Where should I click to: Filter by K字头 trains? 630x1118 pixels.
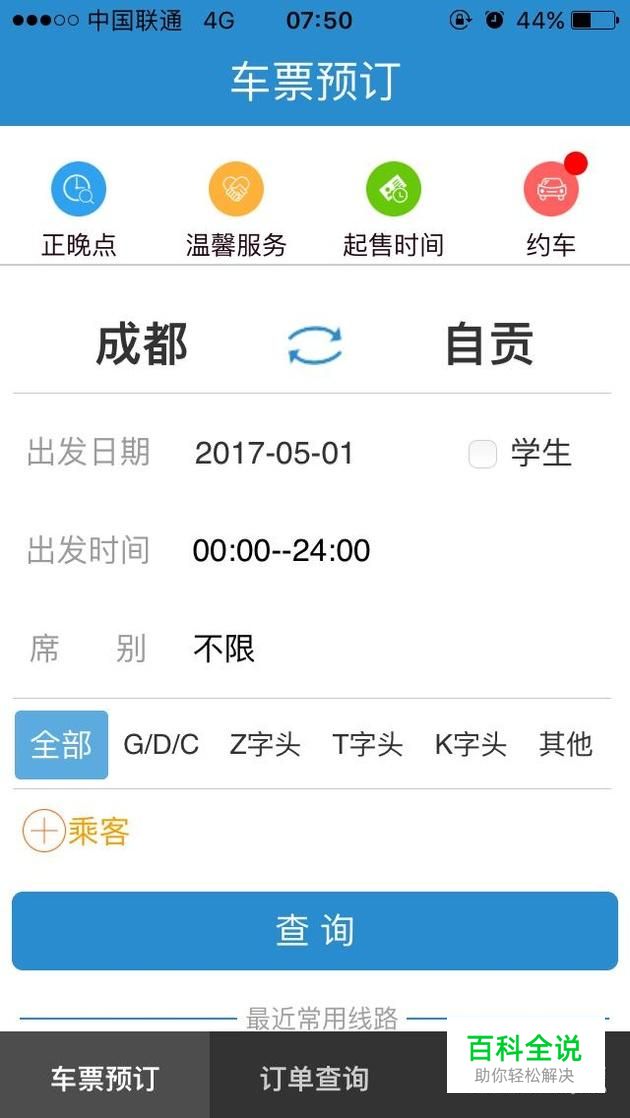(471, 745)
